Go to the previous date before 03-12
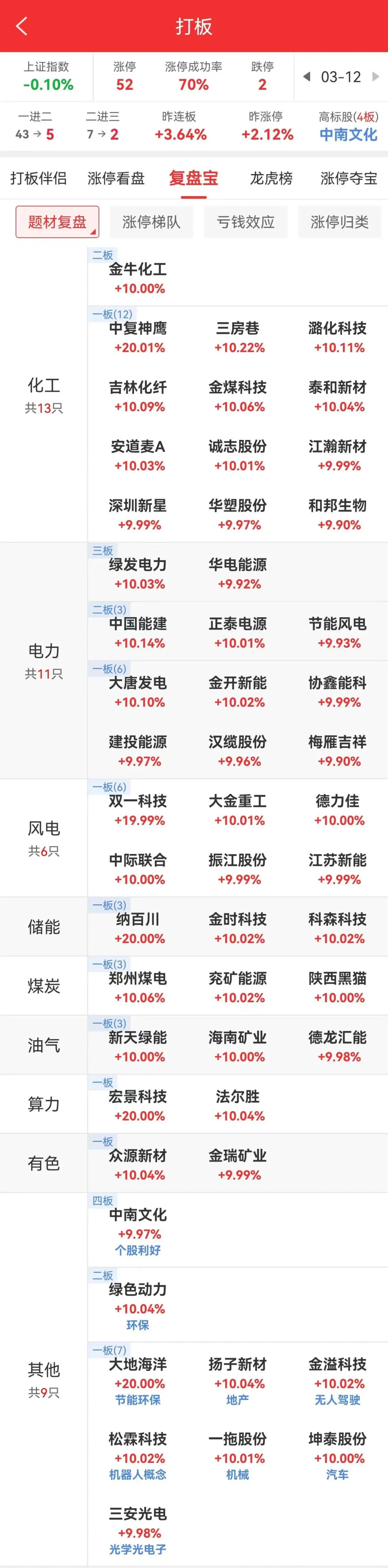The height and width of the screenshot is (1568, 388). click(306, 77)
